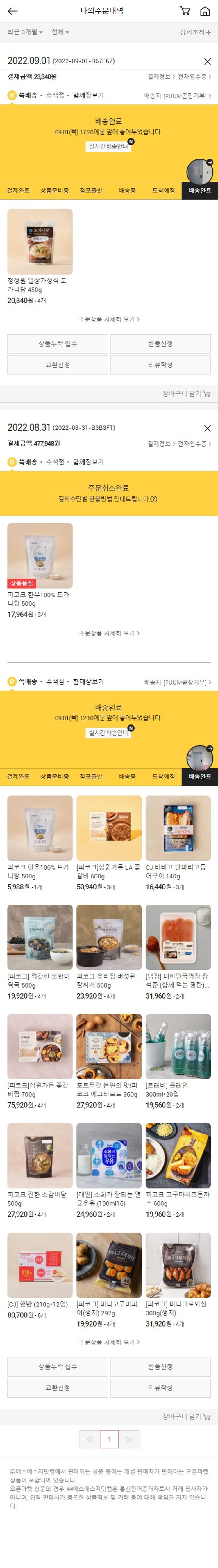Open 실시간 배송안내 for the 17:28 delivery
Viewport: 218px width, 1568px height.
[109, 147]
